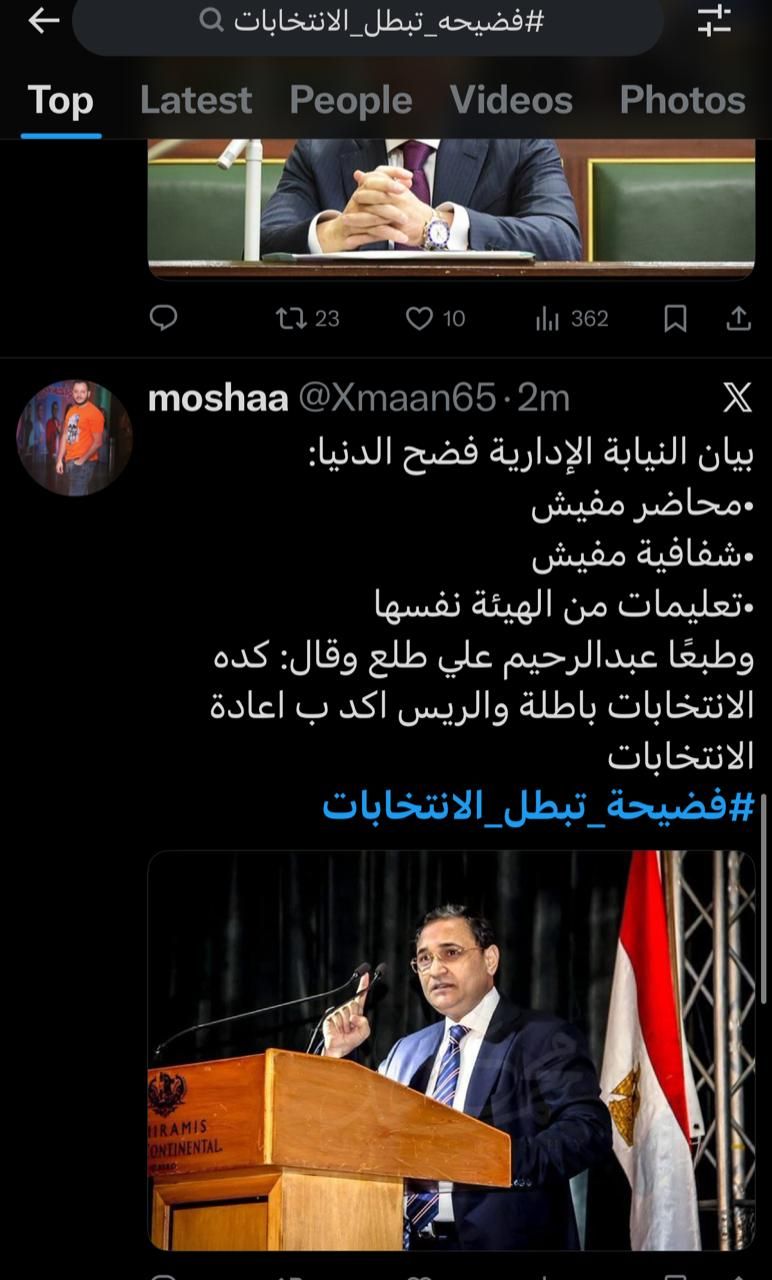
Task: Open the suited man photo above
Action: click(451, 205)
